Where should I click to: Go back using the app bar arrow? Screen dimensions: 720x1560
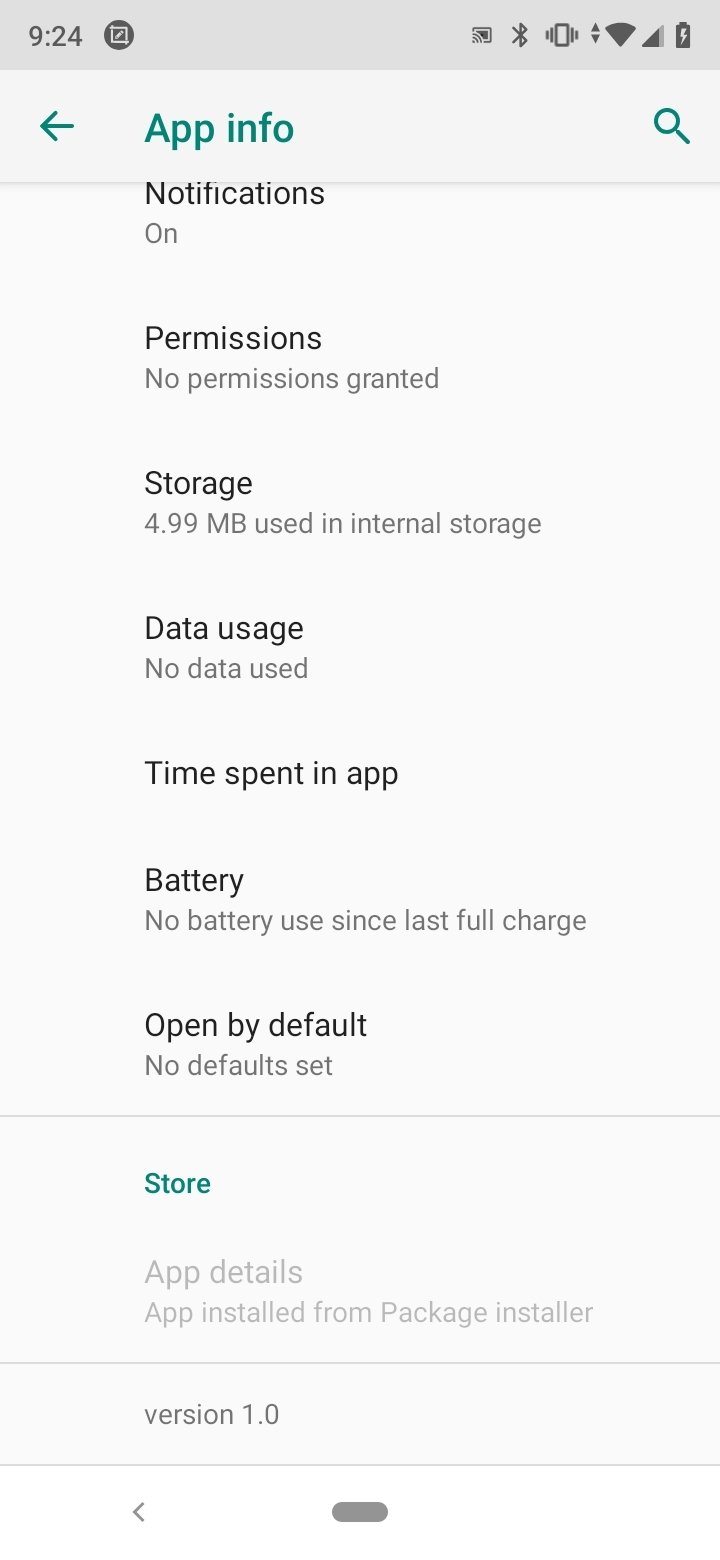(57, 127)
